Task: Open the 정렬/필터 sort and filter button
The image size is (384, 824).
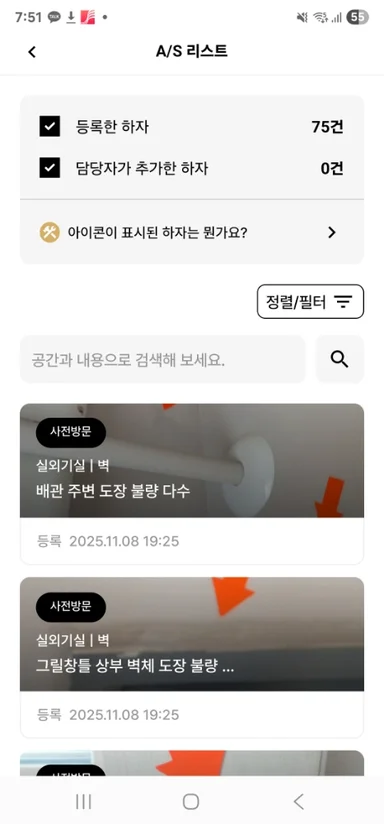Action: (310, 302)
